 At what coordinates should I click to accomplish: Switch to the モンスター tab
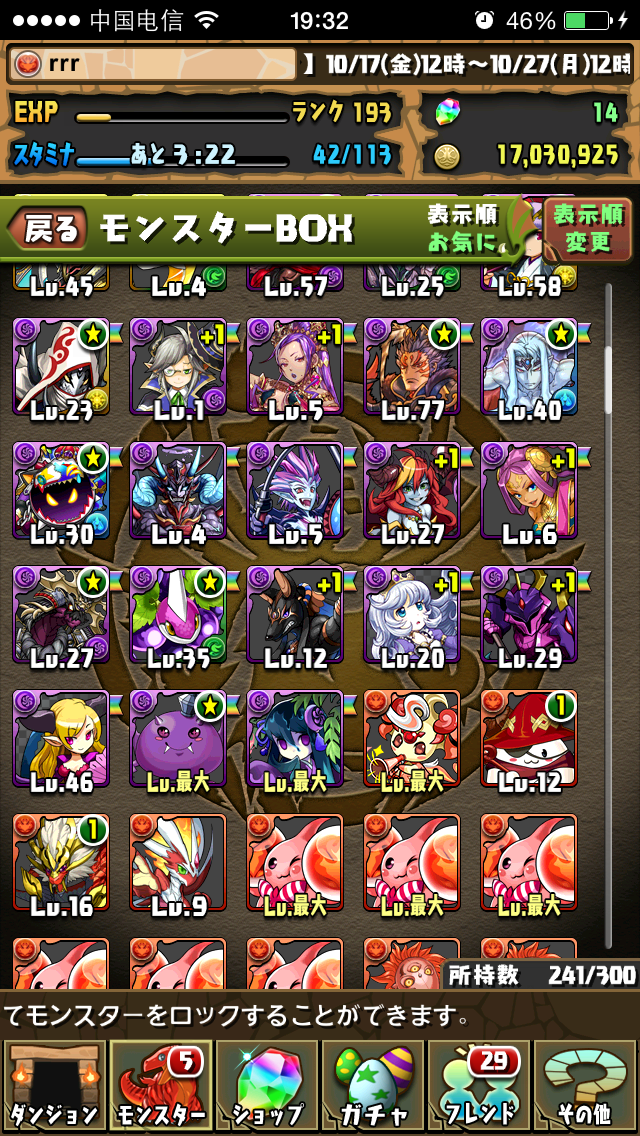[x=159, y=1086]
